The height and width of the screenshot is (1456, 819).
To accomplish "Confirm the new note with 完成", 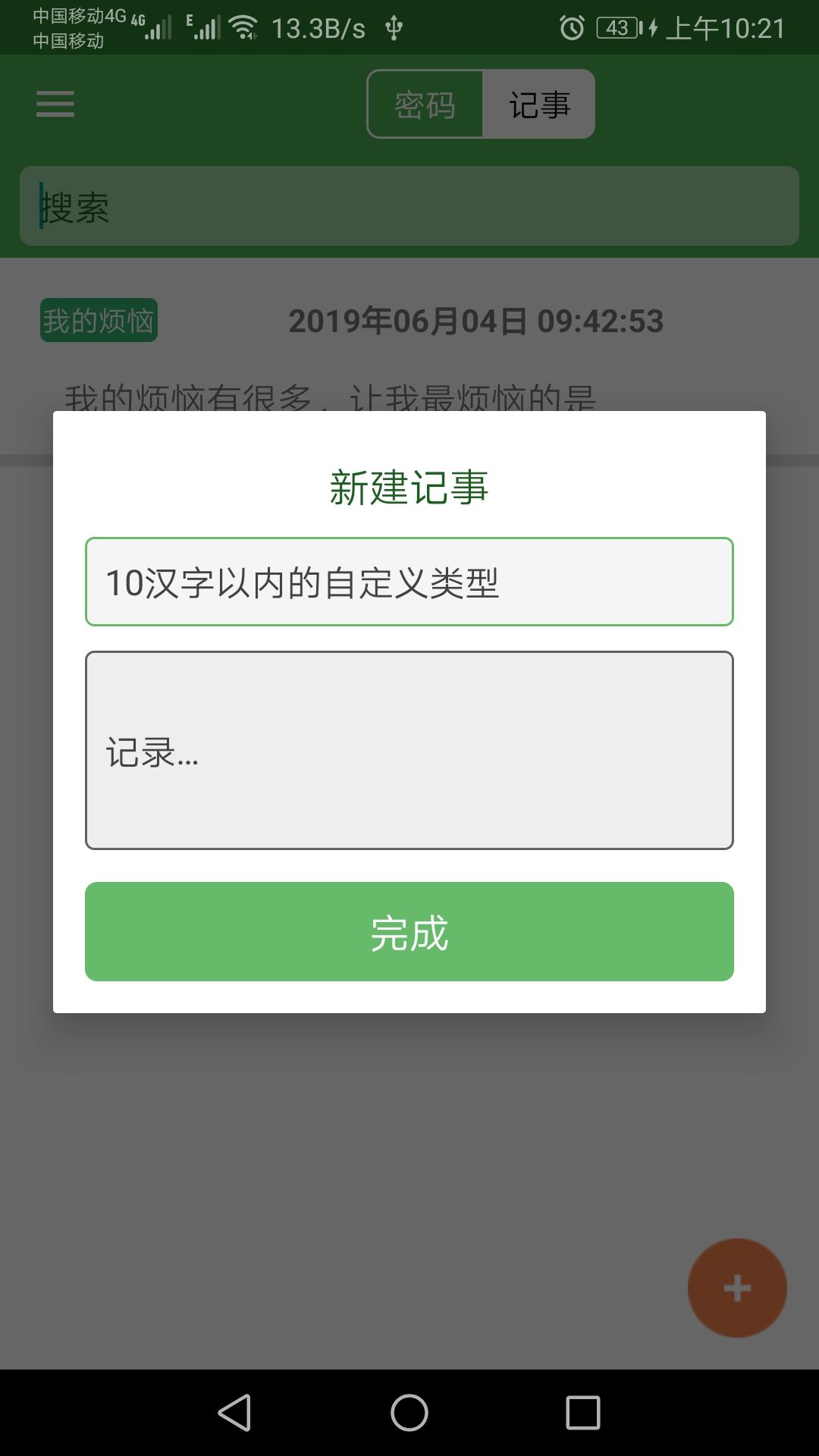I will [x=409, y=931].
